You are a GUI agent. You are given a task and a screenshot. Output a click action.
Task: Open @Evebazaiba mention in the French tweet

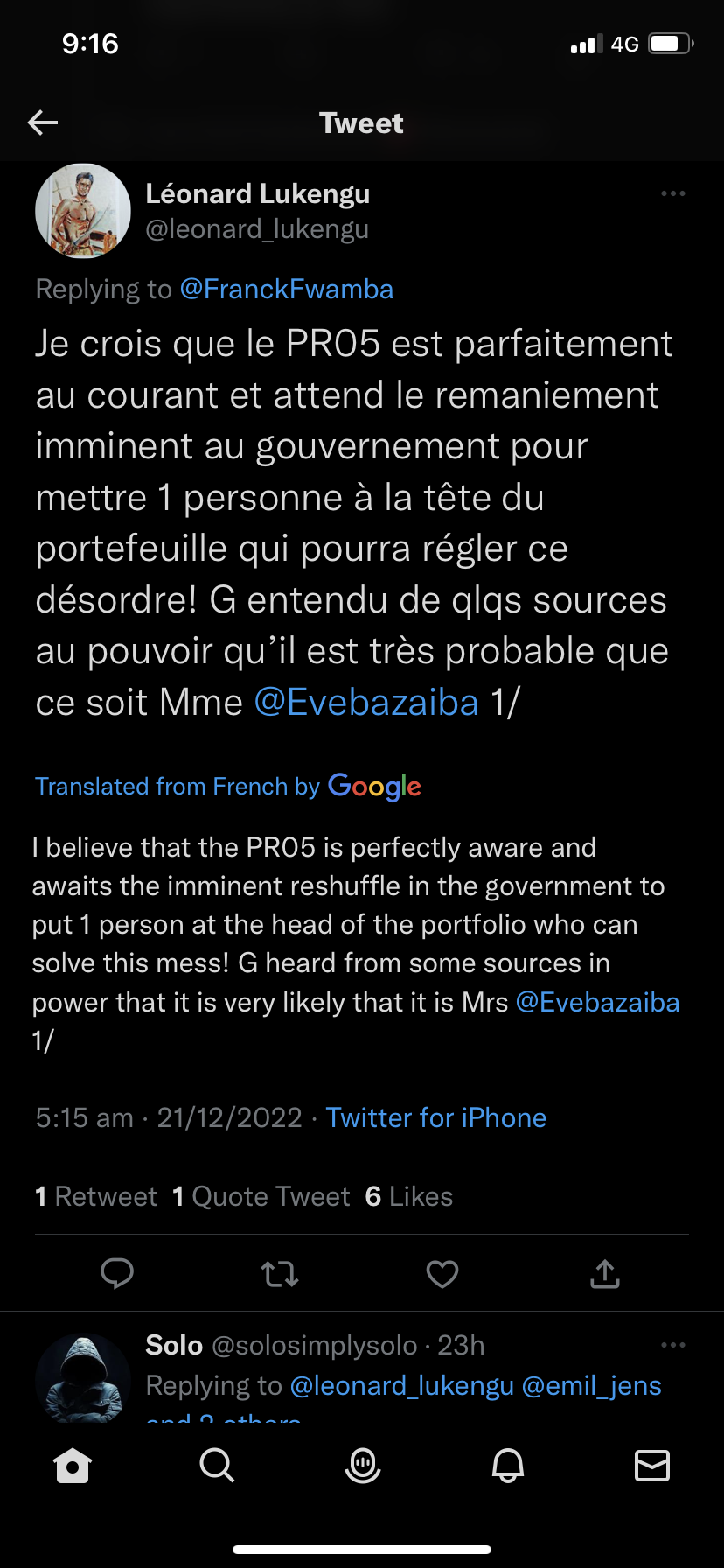366,703
